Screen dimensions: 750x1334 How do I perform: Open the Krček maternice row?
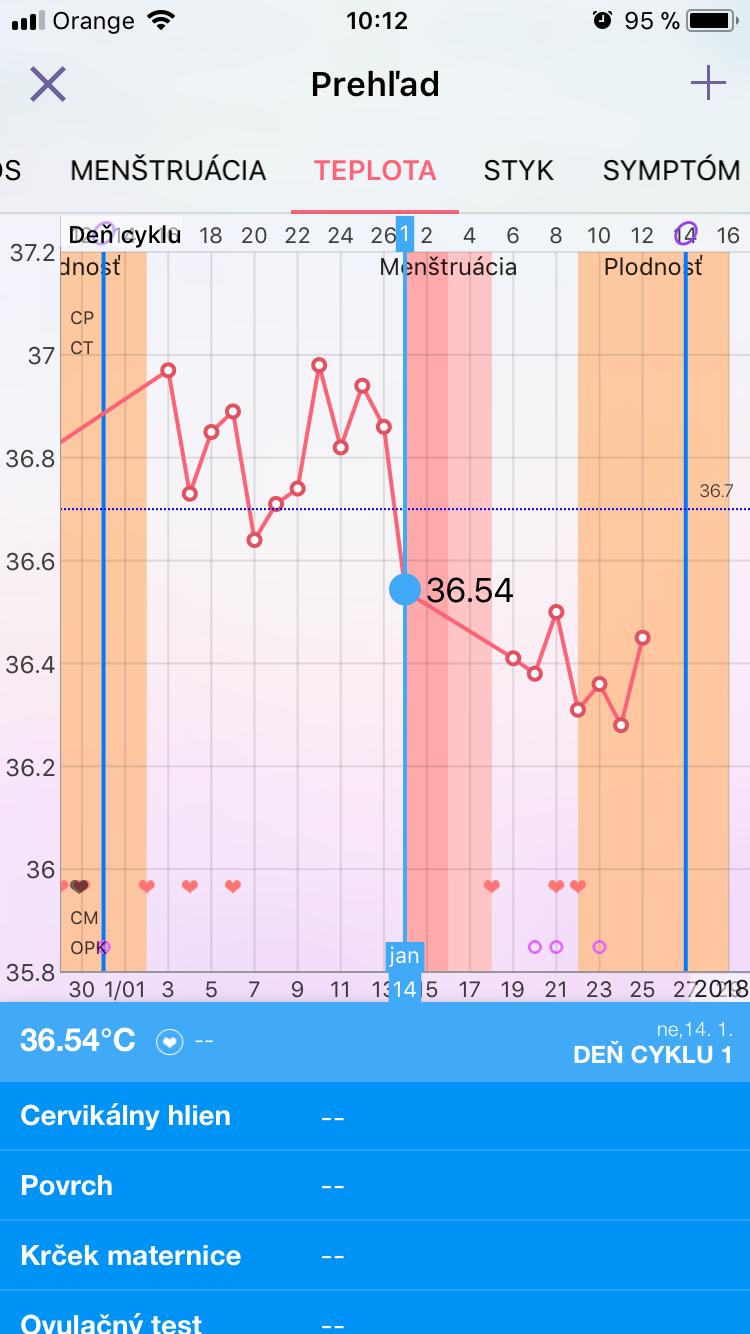(x=375, y=1256)
